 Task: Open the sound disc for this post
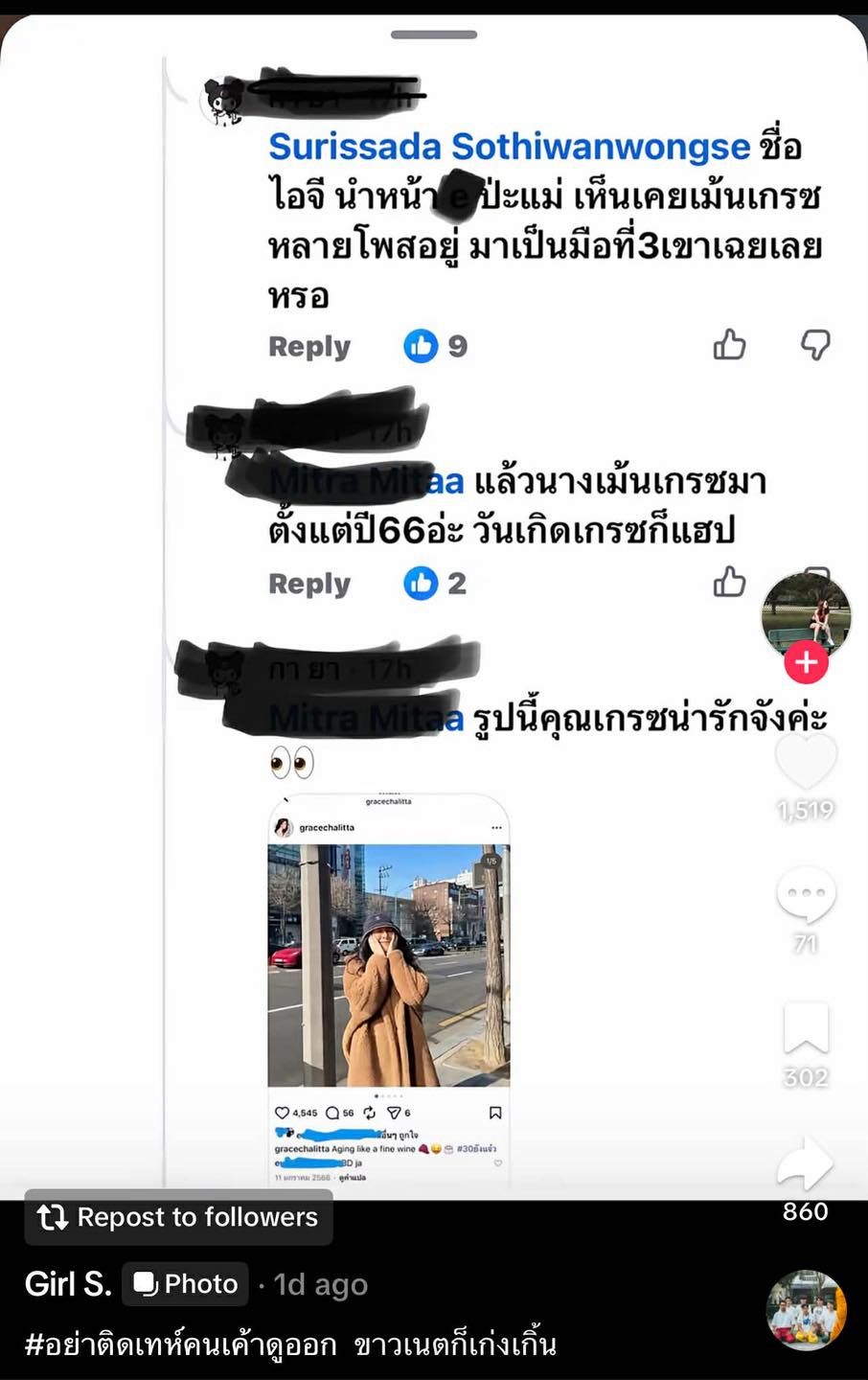[807, 1310]
